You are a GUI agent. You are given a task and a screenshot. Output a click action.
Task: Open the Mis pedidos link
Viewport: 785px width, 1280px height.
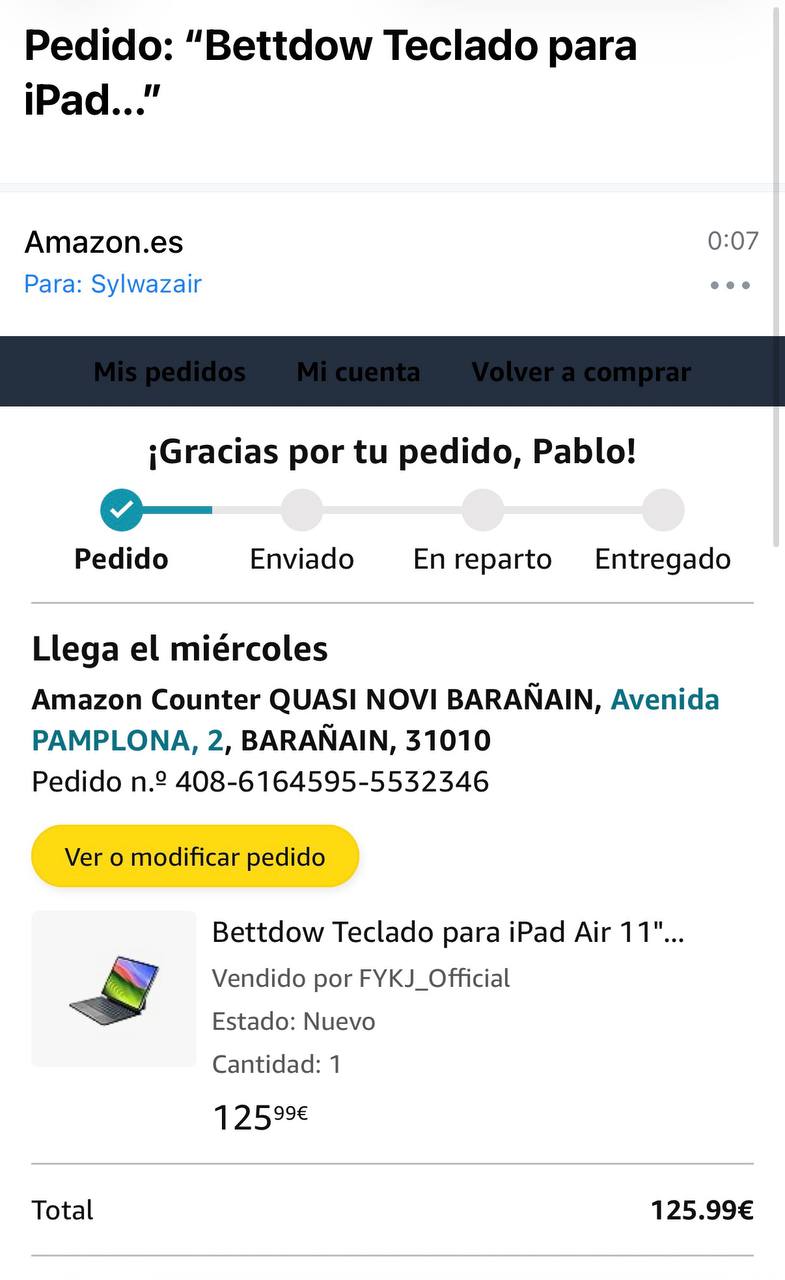click(169, 372)
